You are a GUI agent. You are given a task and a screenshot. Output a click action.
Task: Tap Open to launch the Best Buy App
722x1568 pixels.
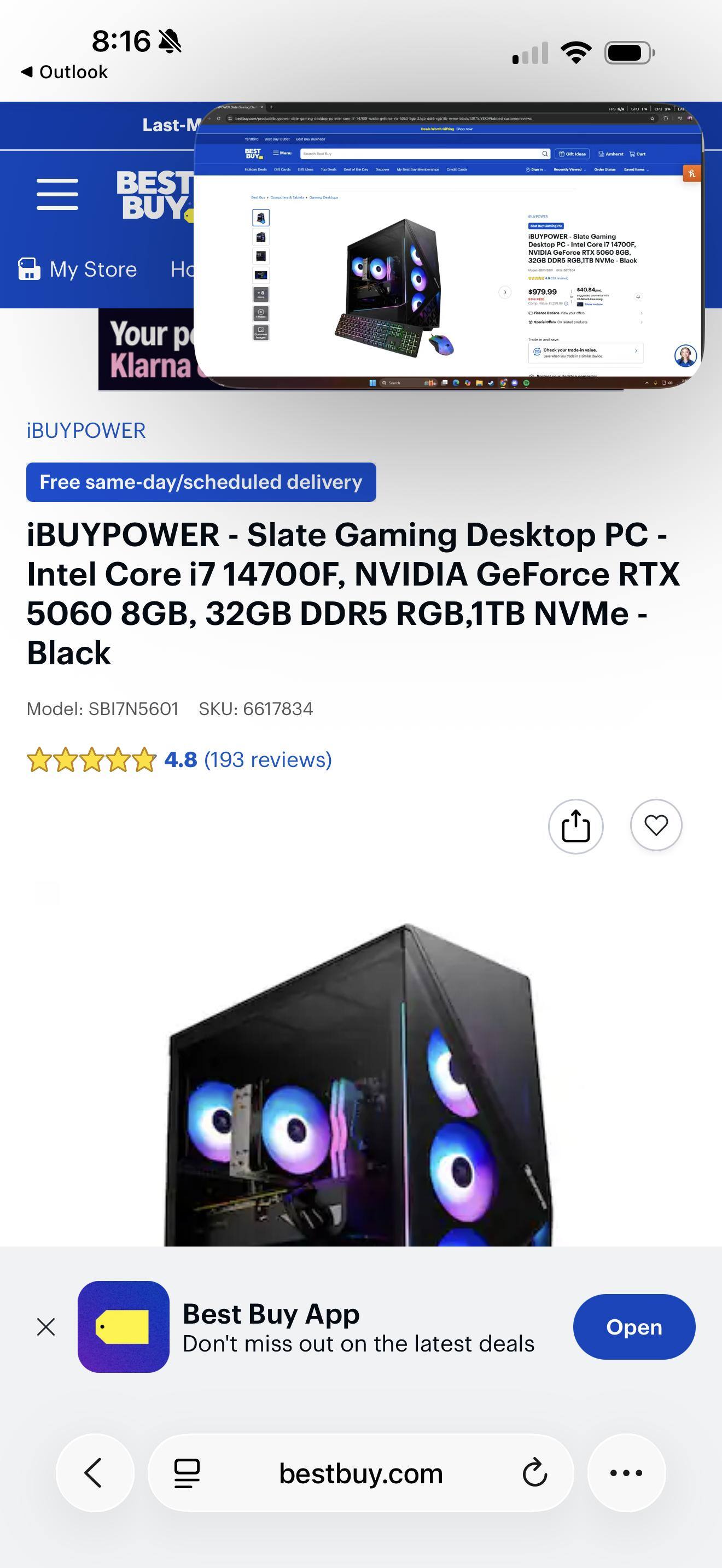[634, 1327]
